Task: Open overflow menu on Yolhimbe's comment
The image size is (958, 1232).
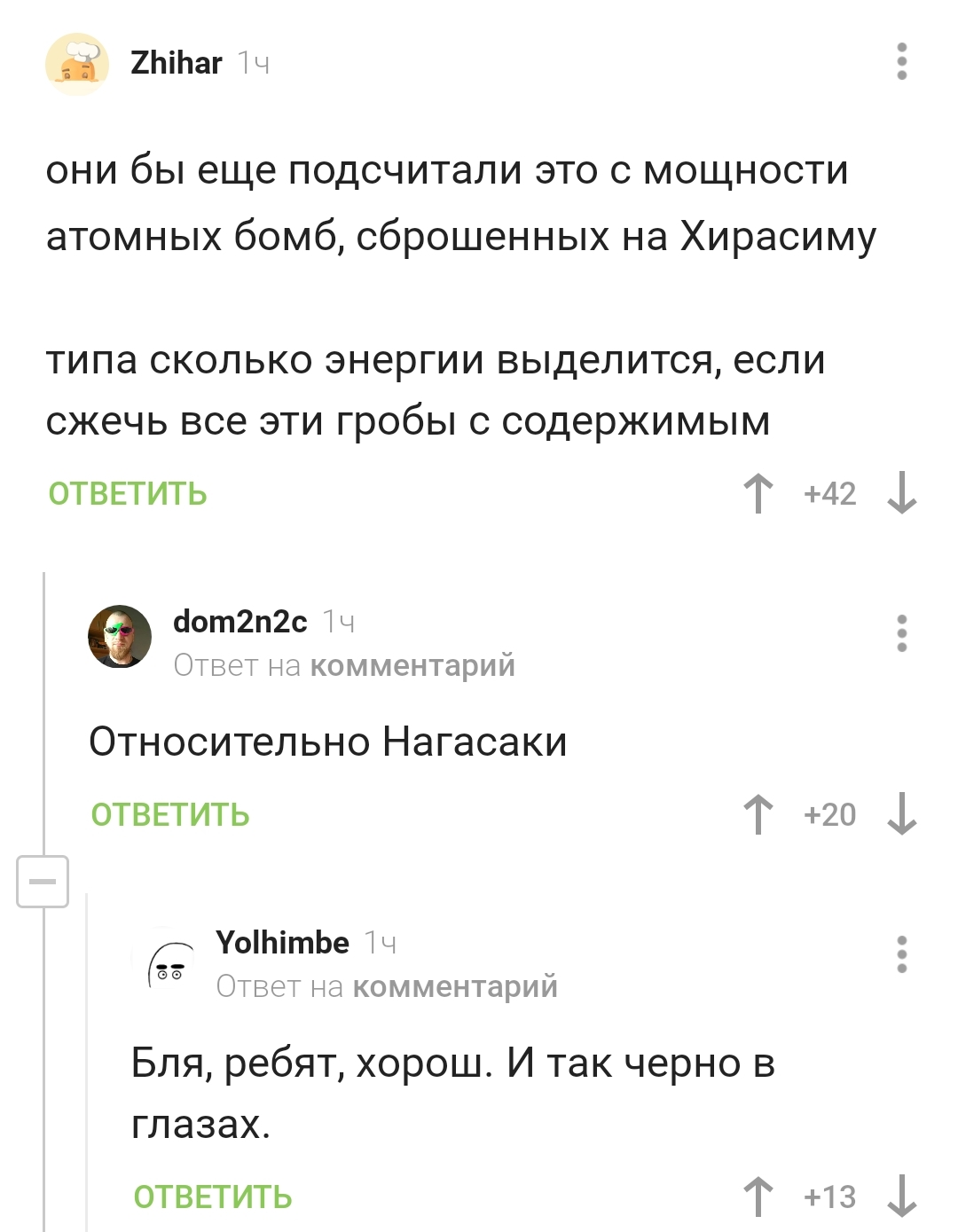Action: pos(901,954)
